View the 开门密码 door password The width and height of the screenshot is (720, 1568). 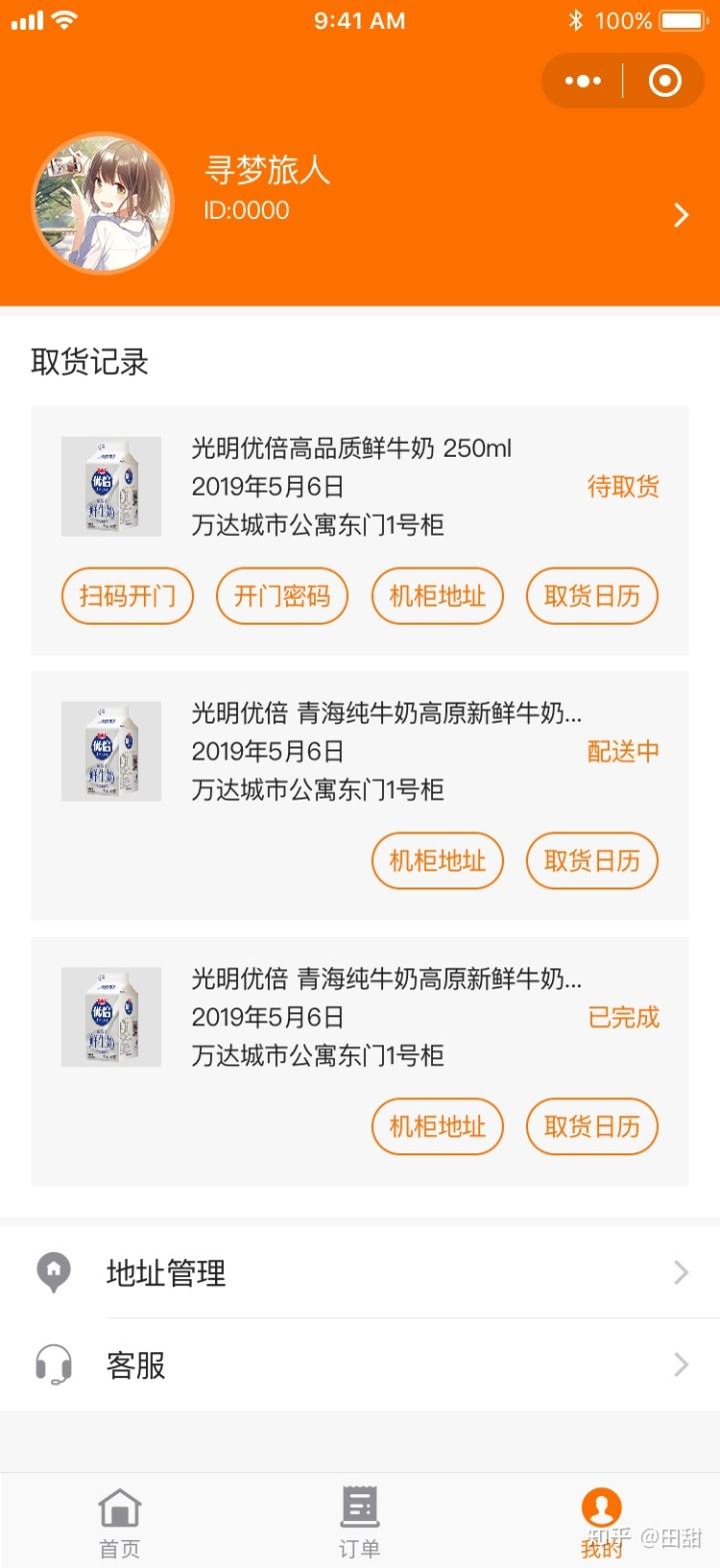pyautogui.click(x=282, y=597)
